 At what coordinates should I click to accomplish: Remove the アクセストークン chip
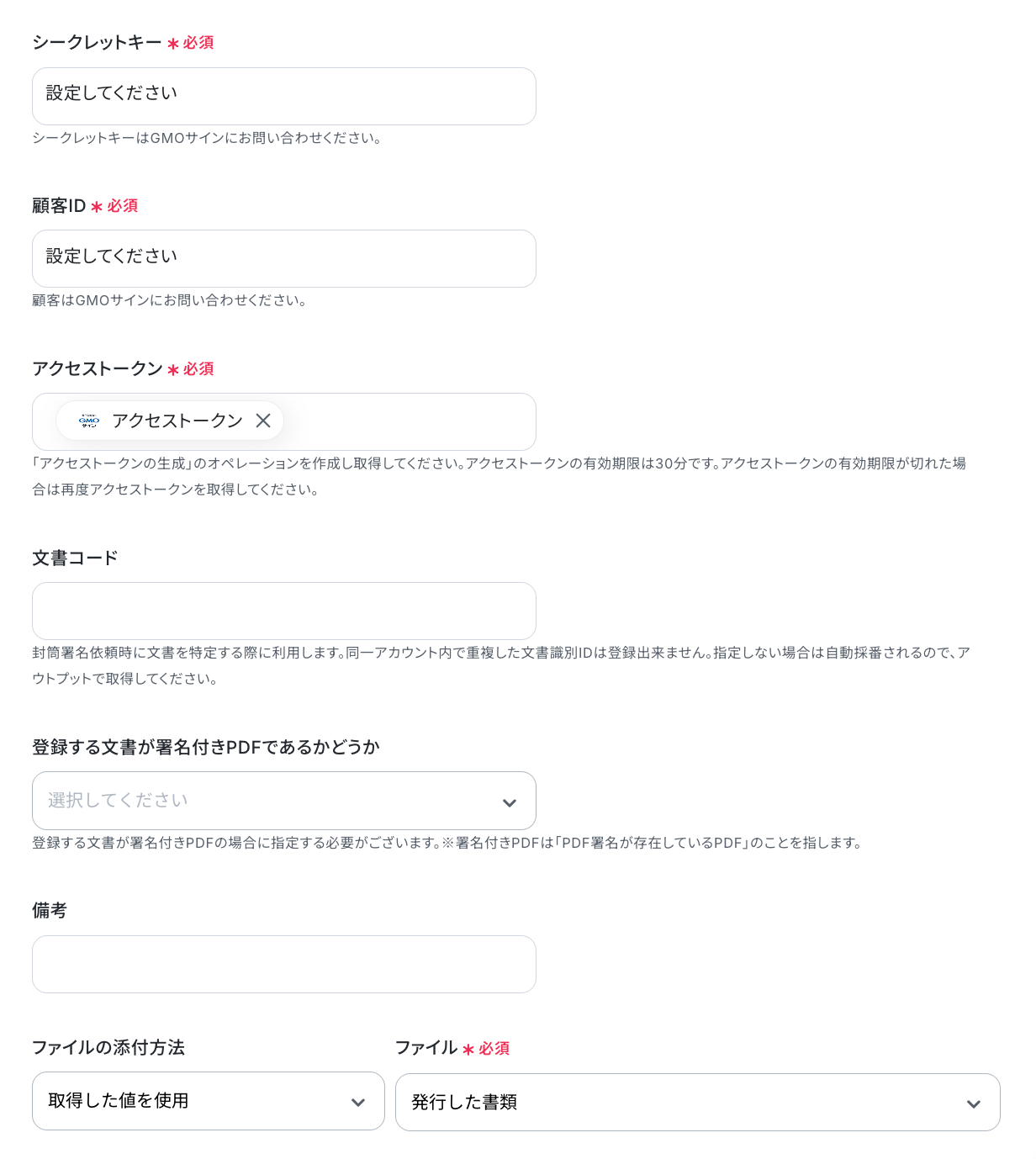coord(263,421)
